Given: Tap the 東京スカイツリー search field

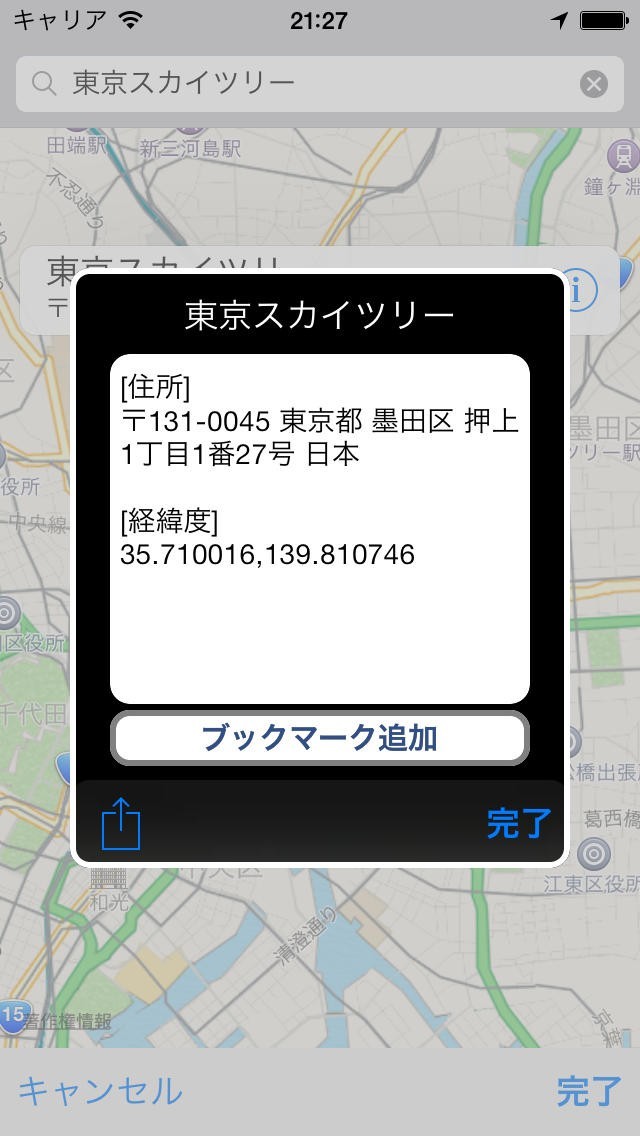Looking at the screenshot, I should coord(300,84).
